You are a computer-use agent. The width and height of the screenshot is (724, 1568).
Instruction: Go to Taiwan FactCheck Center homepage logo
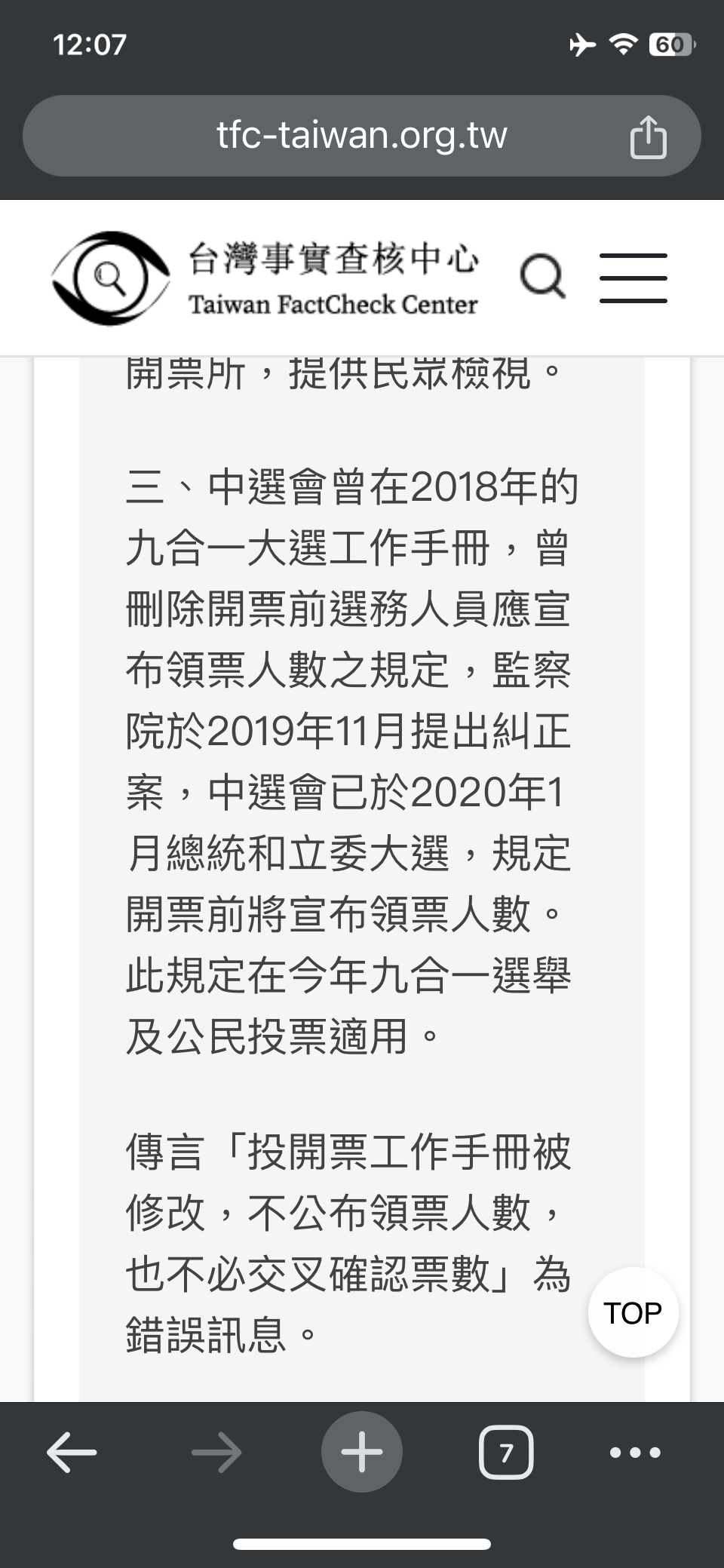[x=265, y=278]
